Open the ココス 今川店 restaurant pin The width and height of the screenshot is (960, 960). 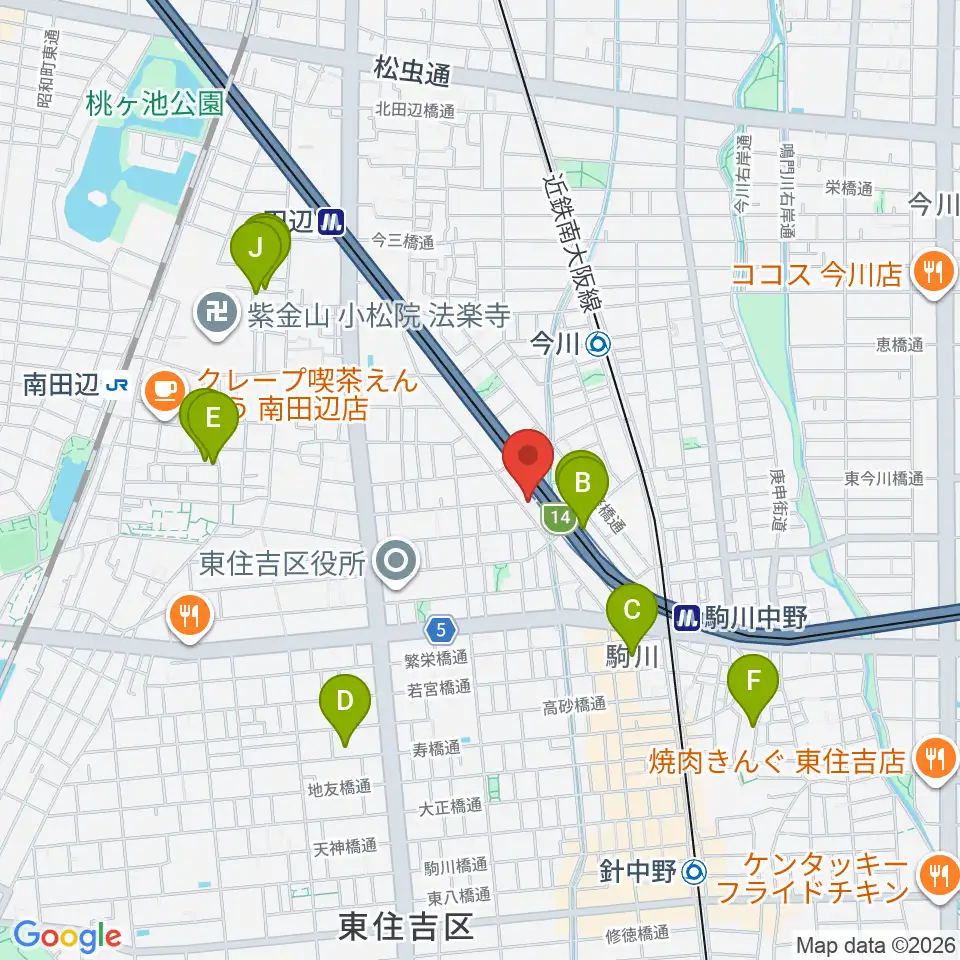[934, 272]
